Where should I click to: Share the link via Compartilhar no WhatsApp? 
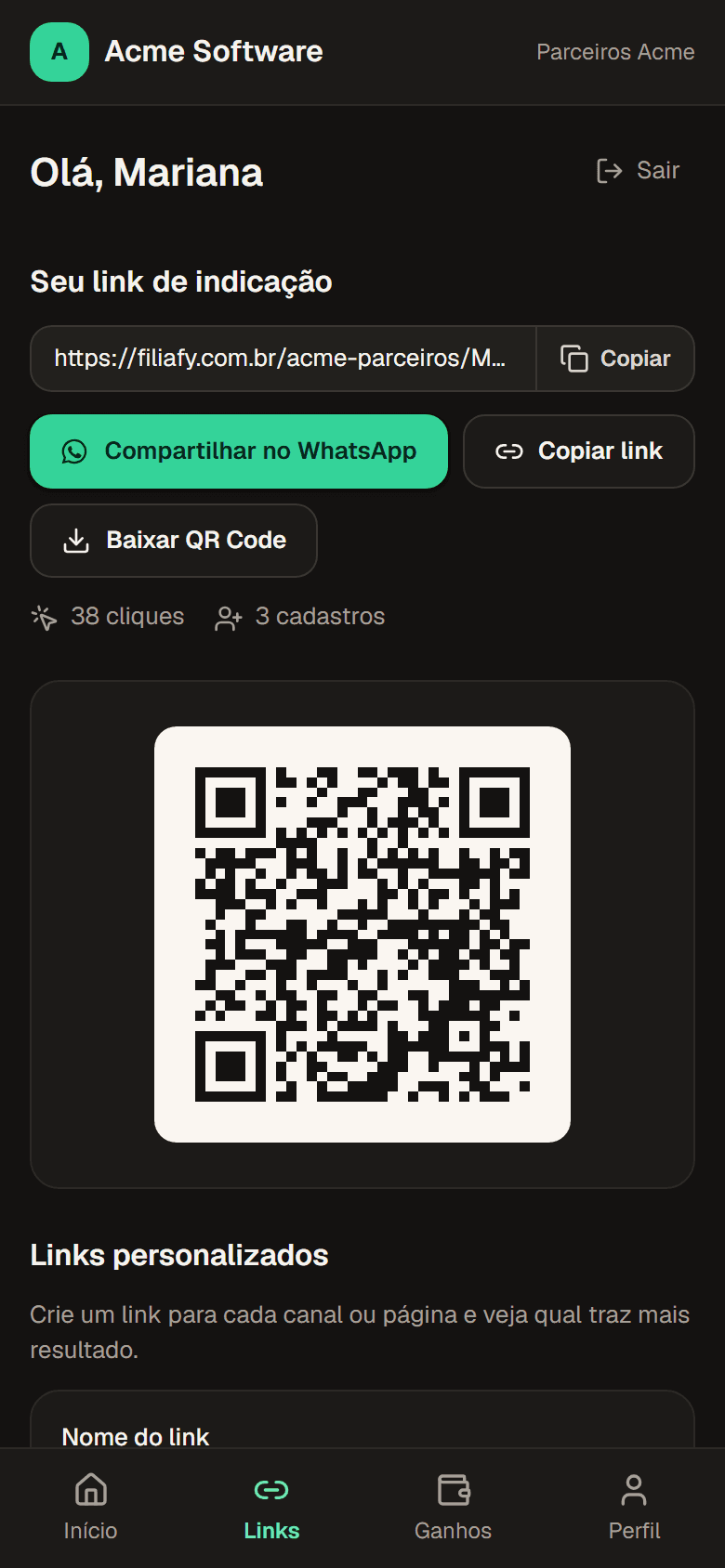tap(239, 451)
